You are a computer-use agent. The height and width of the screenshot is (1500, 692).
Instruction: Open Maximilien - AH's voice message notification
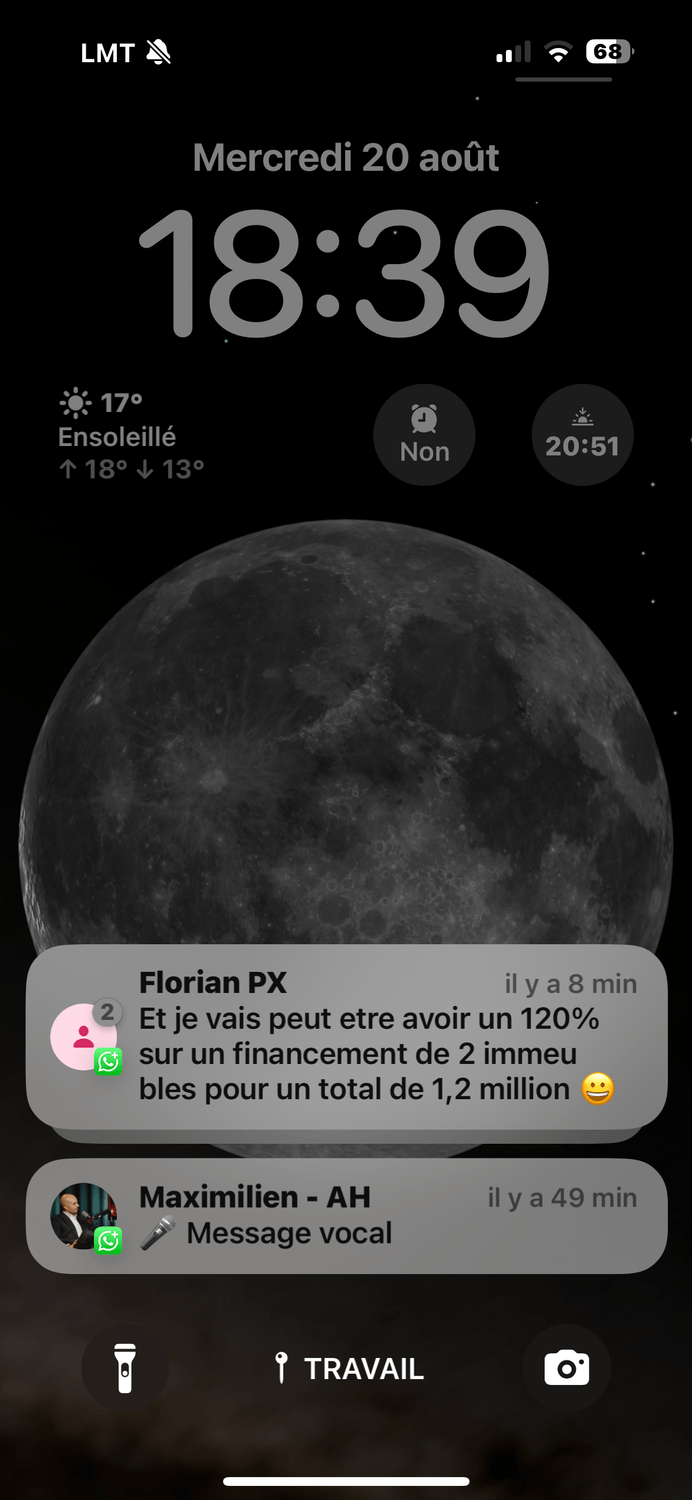pyautogui.click(x=346, y=1215)
